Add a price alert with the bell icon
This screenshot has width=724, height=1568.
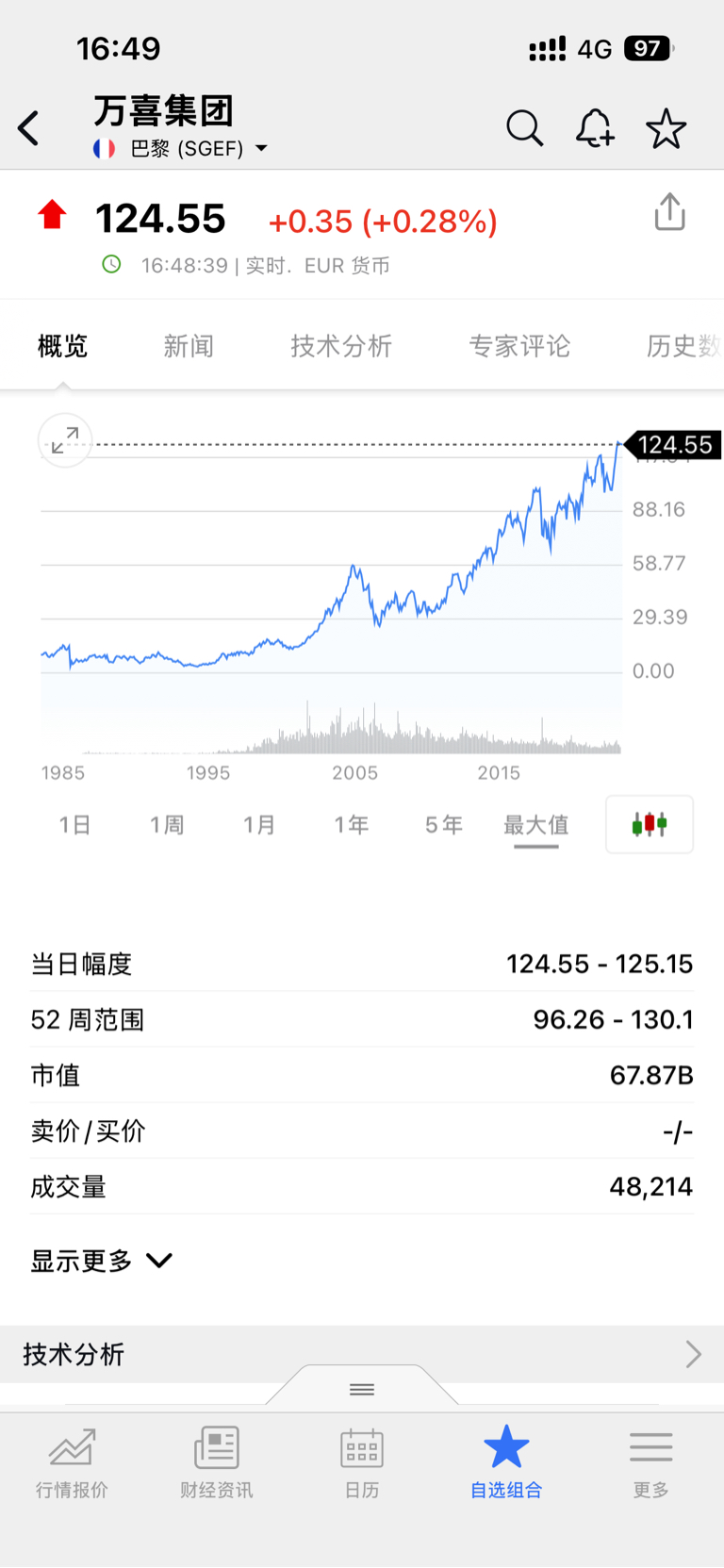(595, 128)
